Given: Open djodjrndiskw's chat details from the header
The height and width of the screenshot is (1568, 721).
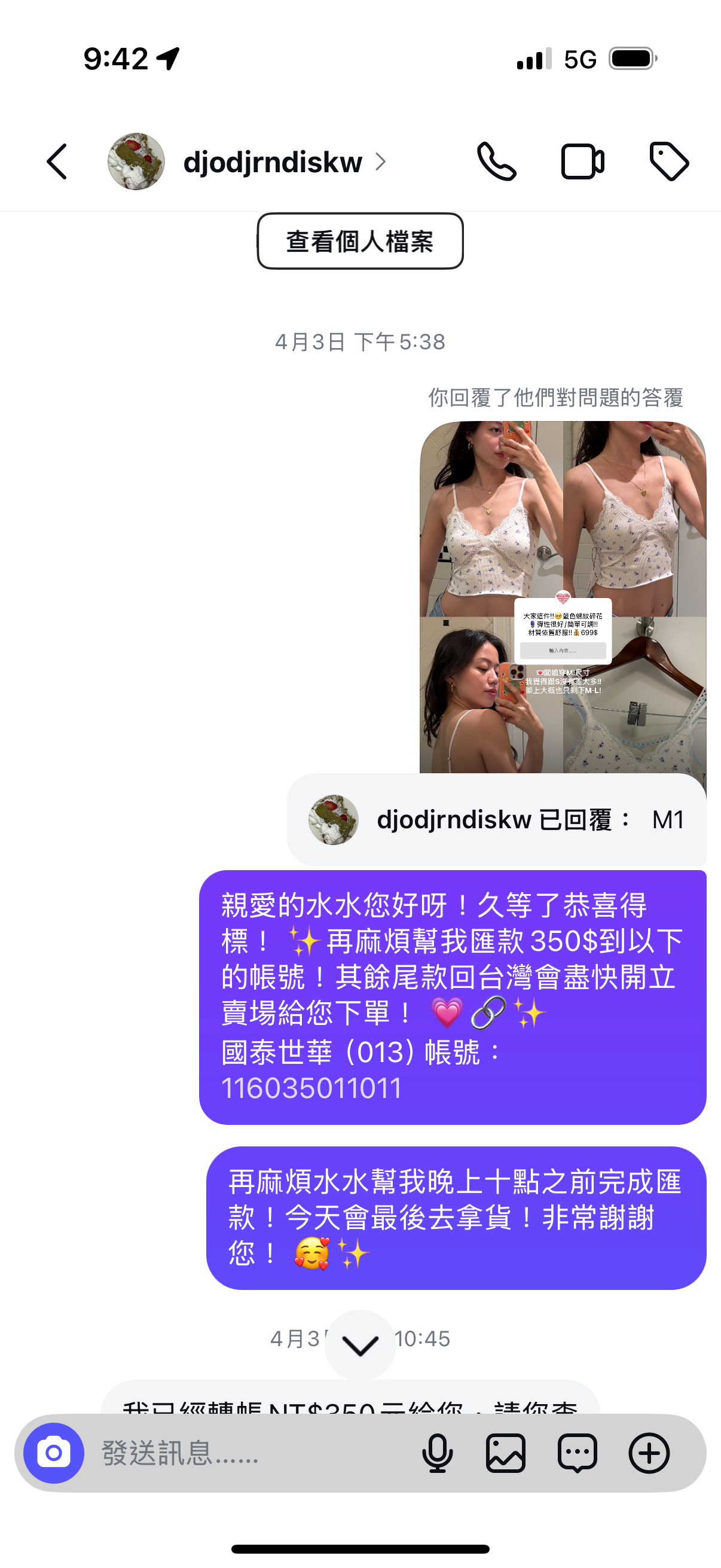Looking at the screenshot, I should (x=273, y=162).
